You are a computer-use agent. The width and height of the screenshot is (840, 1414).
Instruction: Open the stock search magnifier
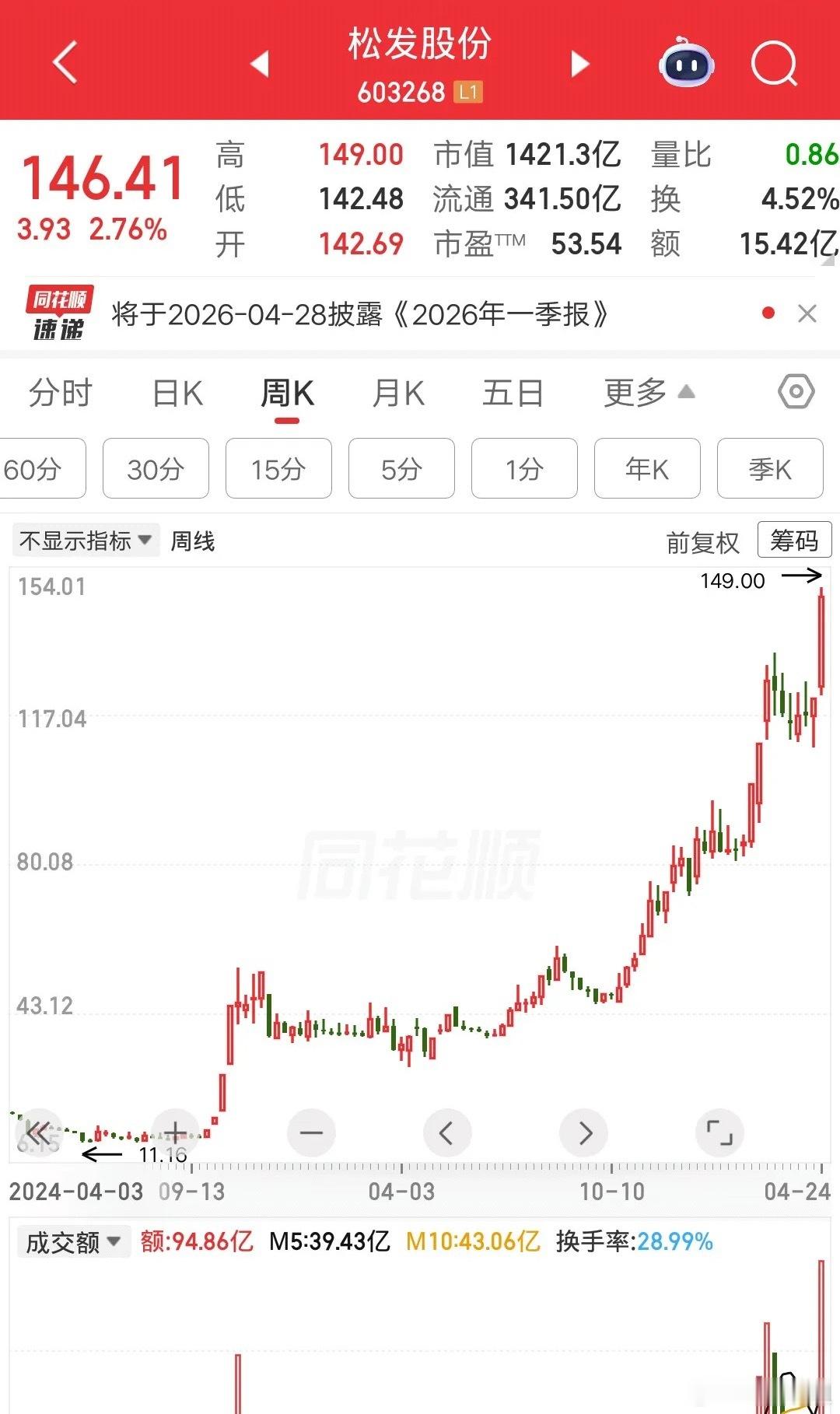(773, 62)
